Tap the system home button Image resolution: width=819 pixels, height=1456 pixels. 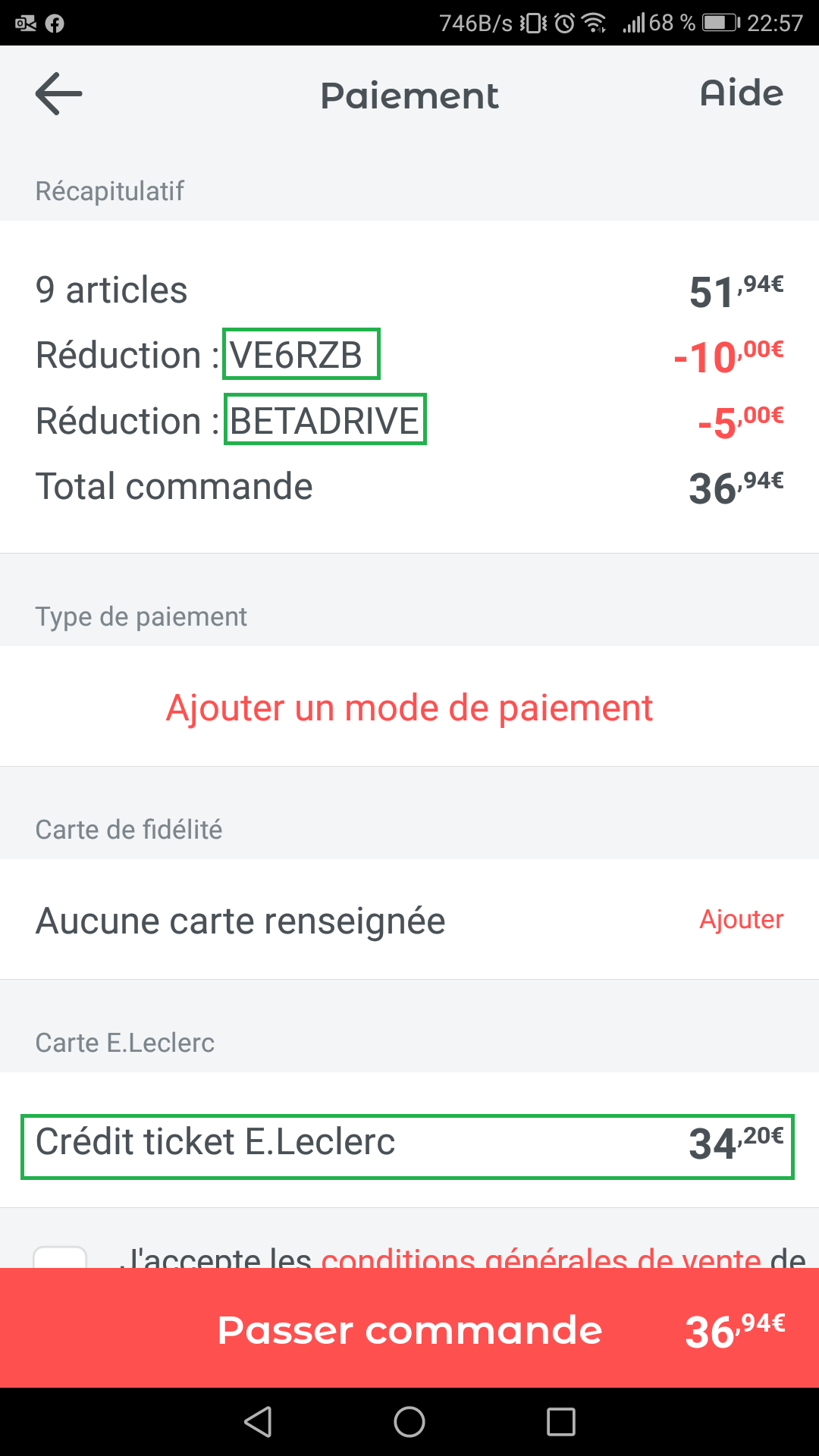[x=409, y=1422]
